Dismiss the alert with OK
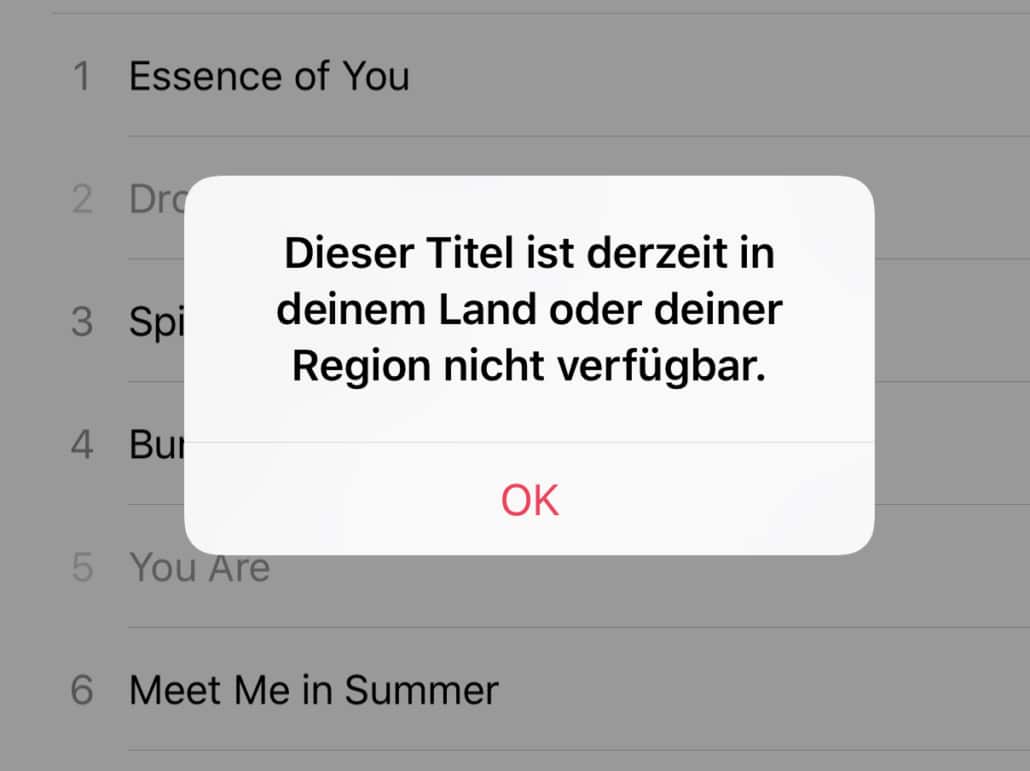Image resolution: width=1030 pixels, height=771 pixels. [x=529, y=499]
